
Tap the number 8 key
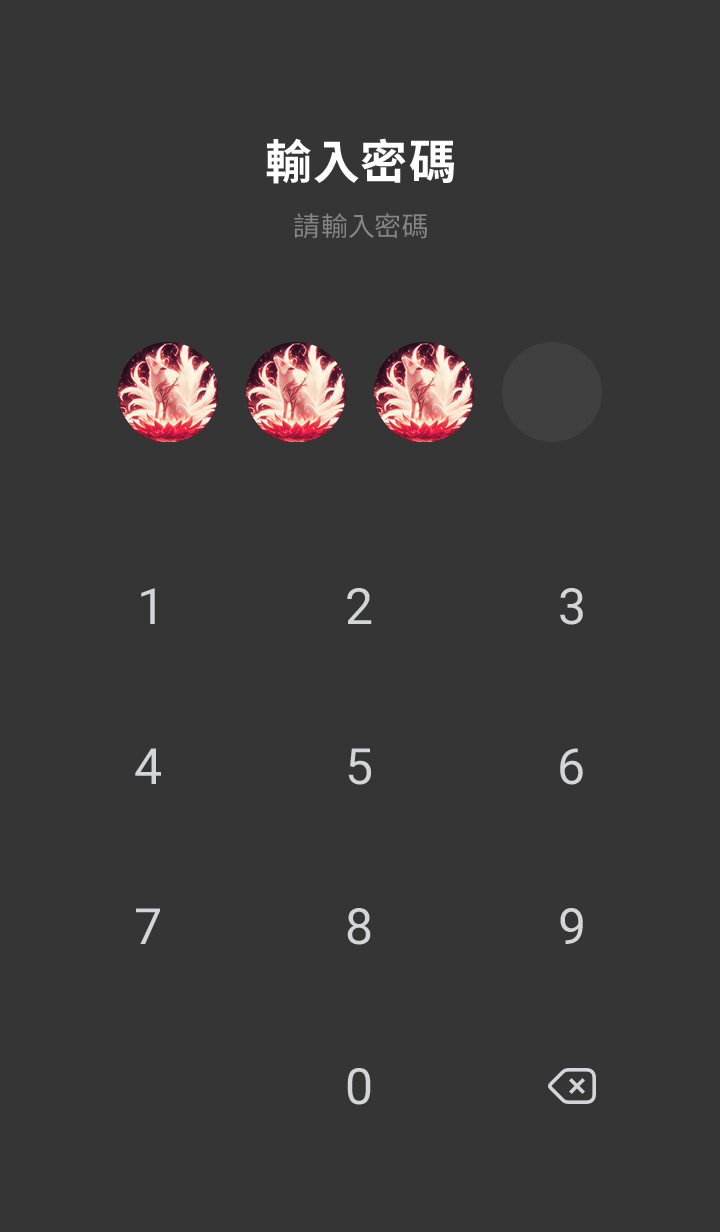coord(359,927)
